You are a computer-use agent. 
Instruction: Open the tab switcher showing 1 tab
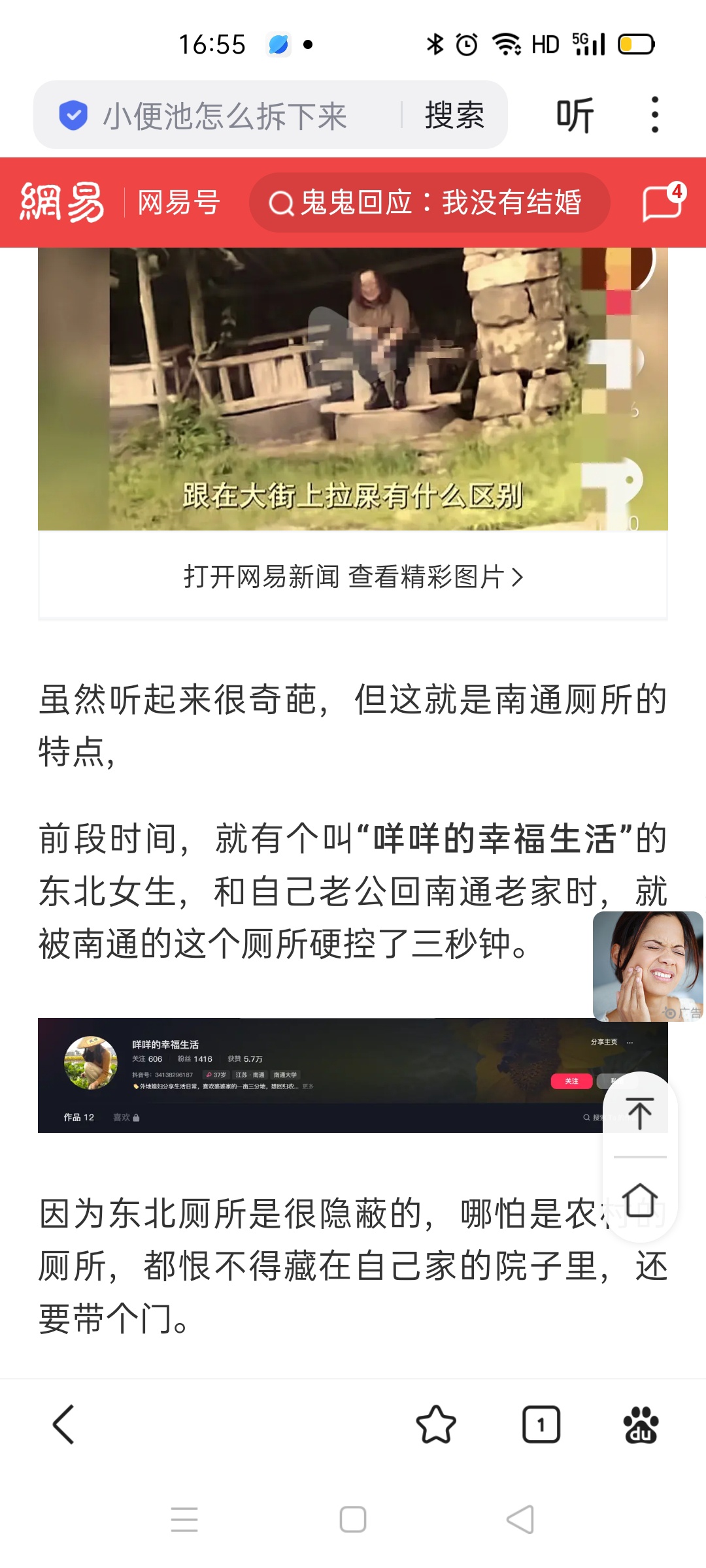541,1424
